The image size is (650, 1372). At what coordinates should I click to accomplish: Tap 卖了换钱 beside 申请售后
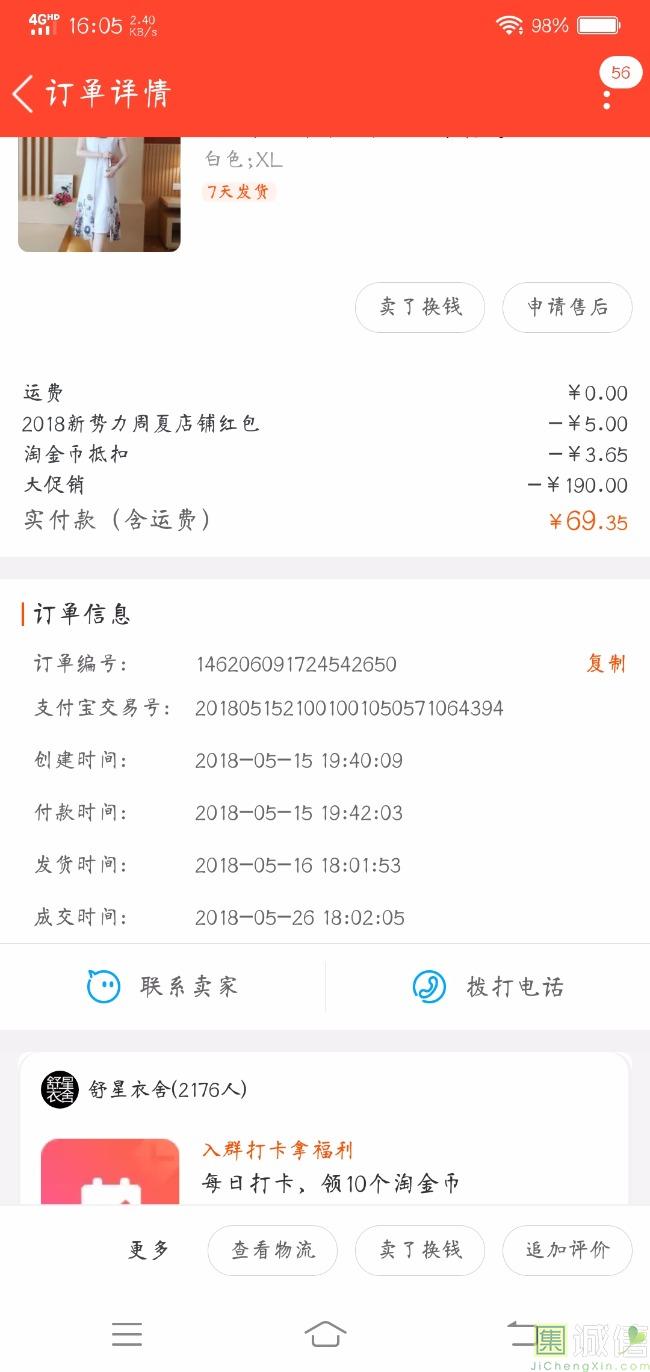[x=420, y=307]
